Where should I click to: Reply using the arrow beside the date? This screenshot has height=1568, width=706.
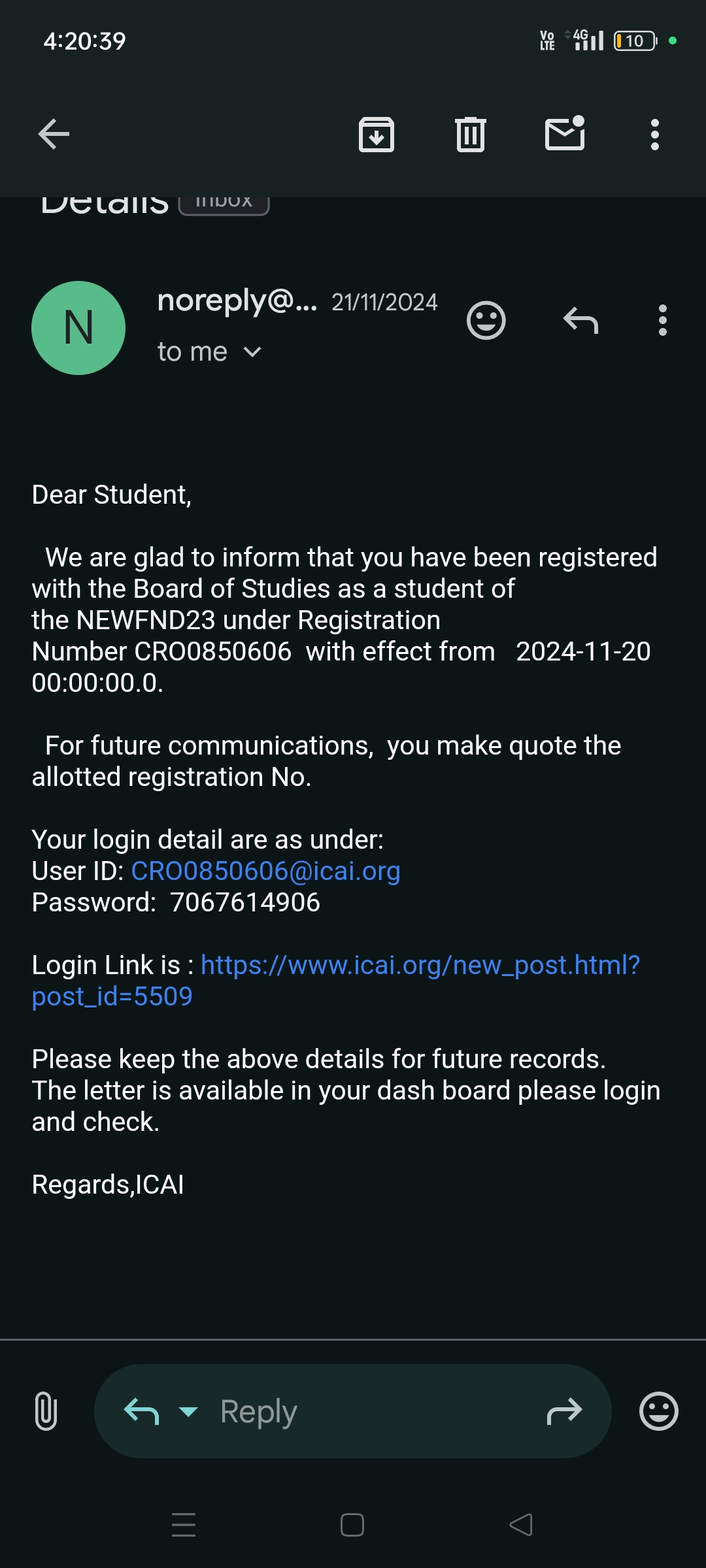pos(580,320)
